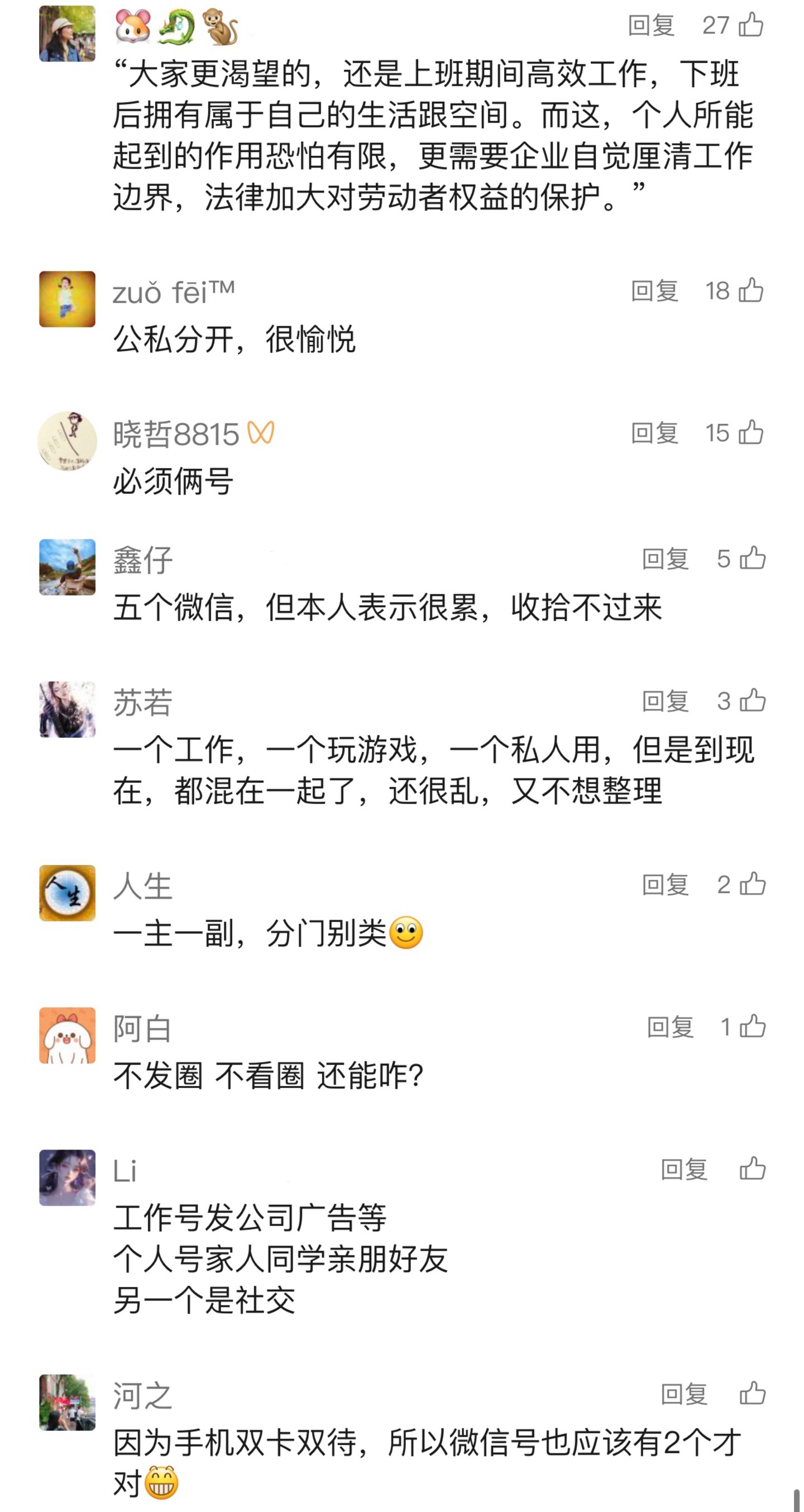Like the top comment with 27 likes
The image size is (804, 1512).
tap(750, 25)
